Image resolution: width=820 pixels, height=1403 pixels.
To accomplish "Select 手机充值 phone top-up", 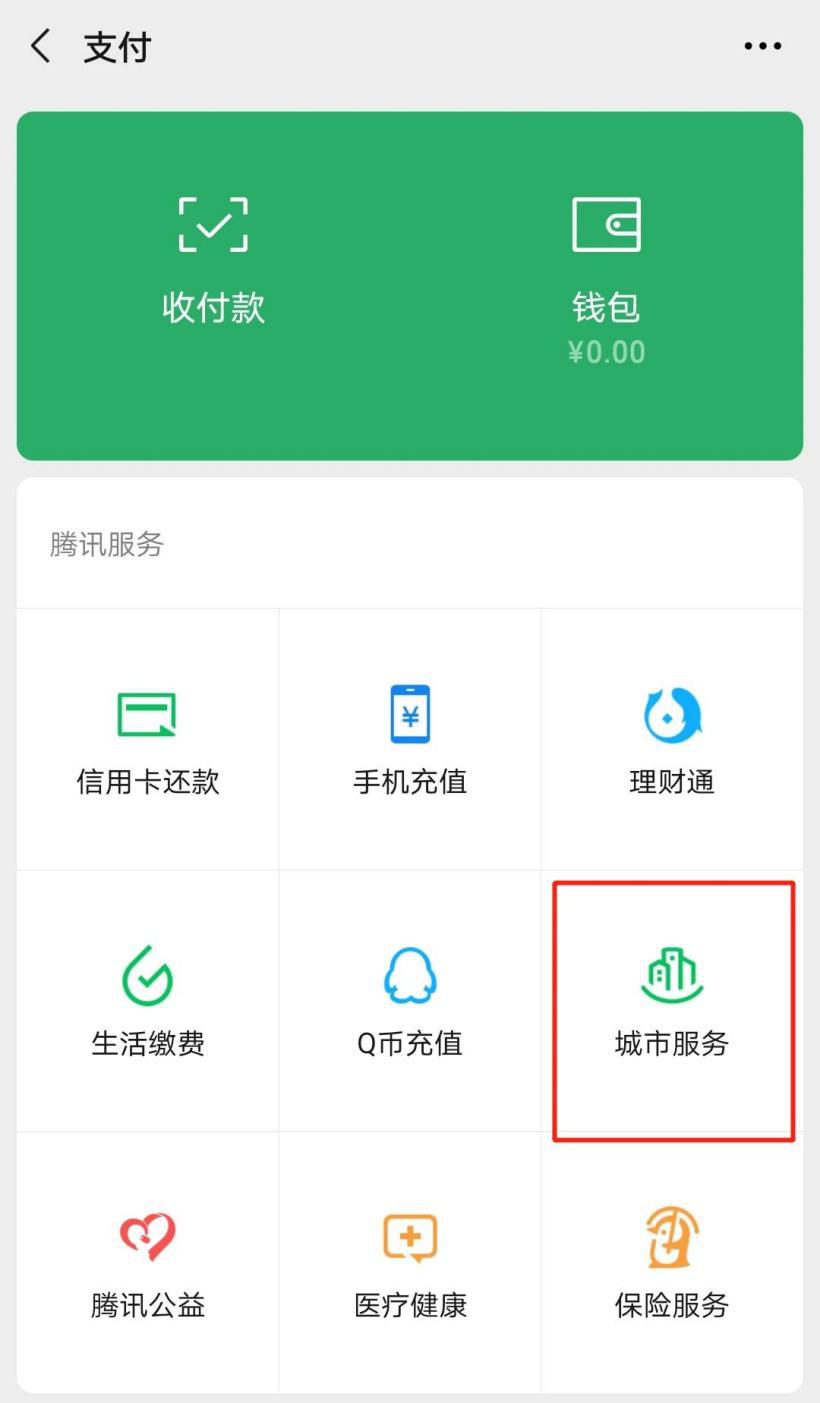I will (x=410, y=740).
